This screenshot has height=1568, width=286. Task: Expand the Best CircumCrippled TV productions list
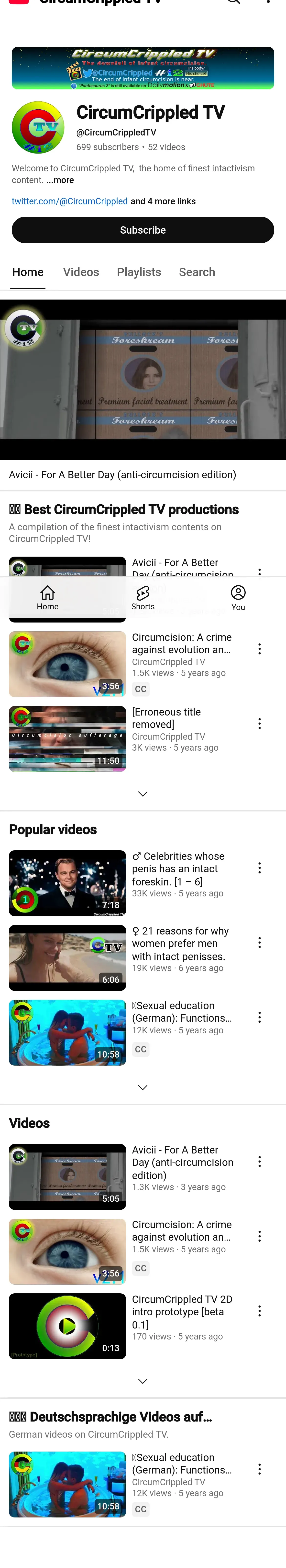[x=143, y=794]
